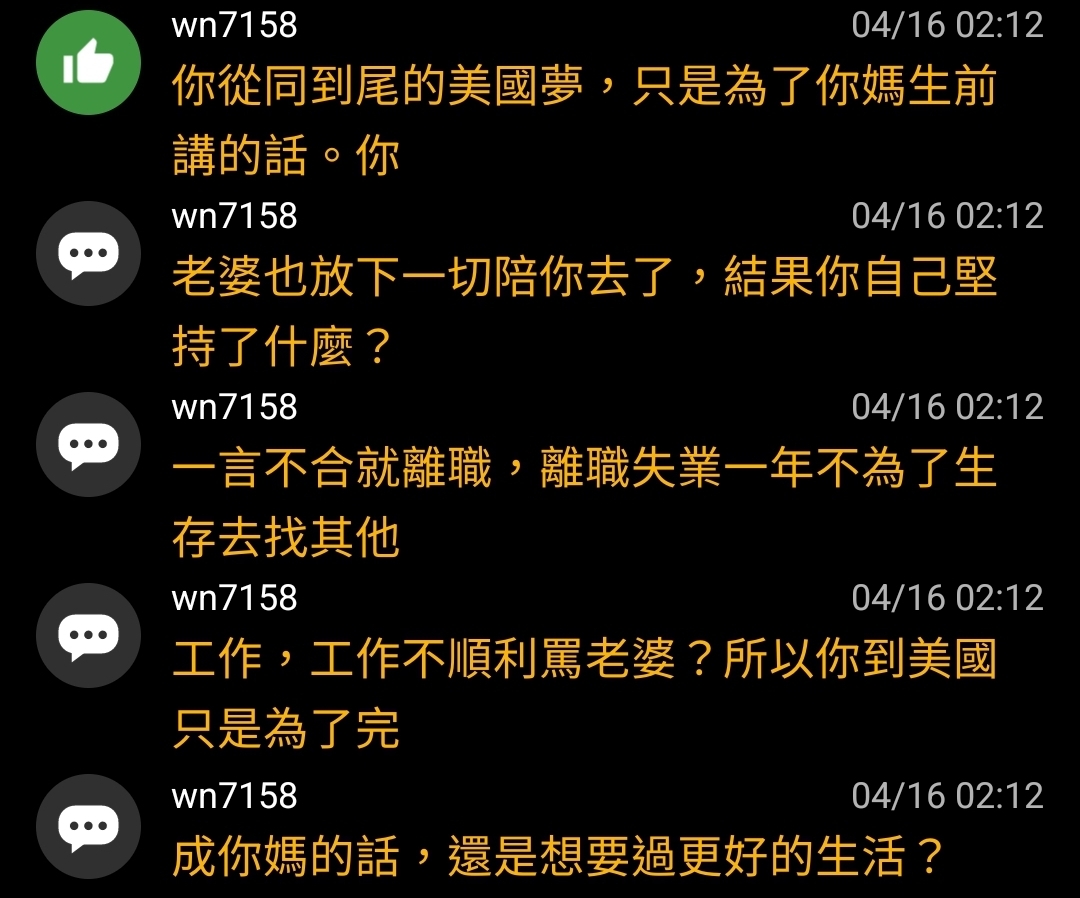Screen dimensions: 1080x898
Task: Open the comment starting with 成你媽的話
Action: 558,856
